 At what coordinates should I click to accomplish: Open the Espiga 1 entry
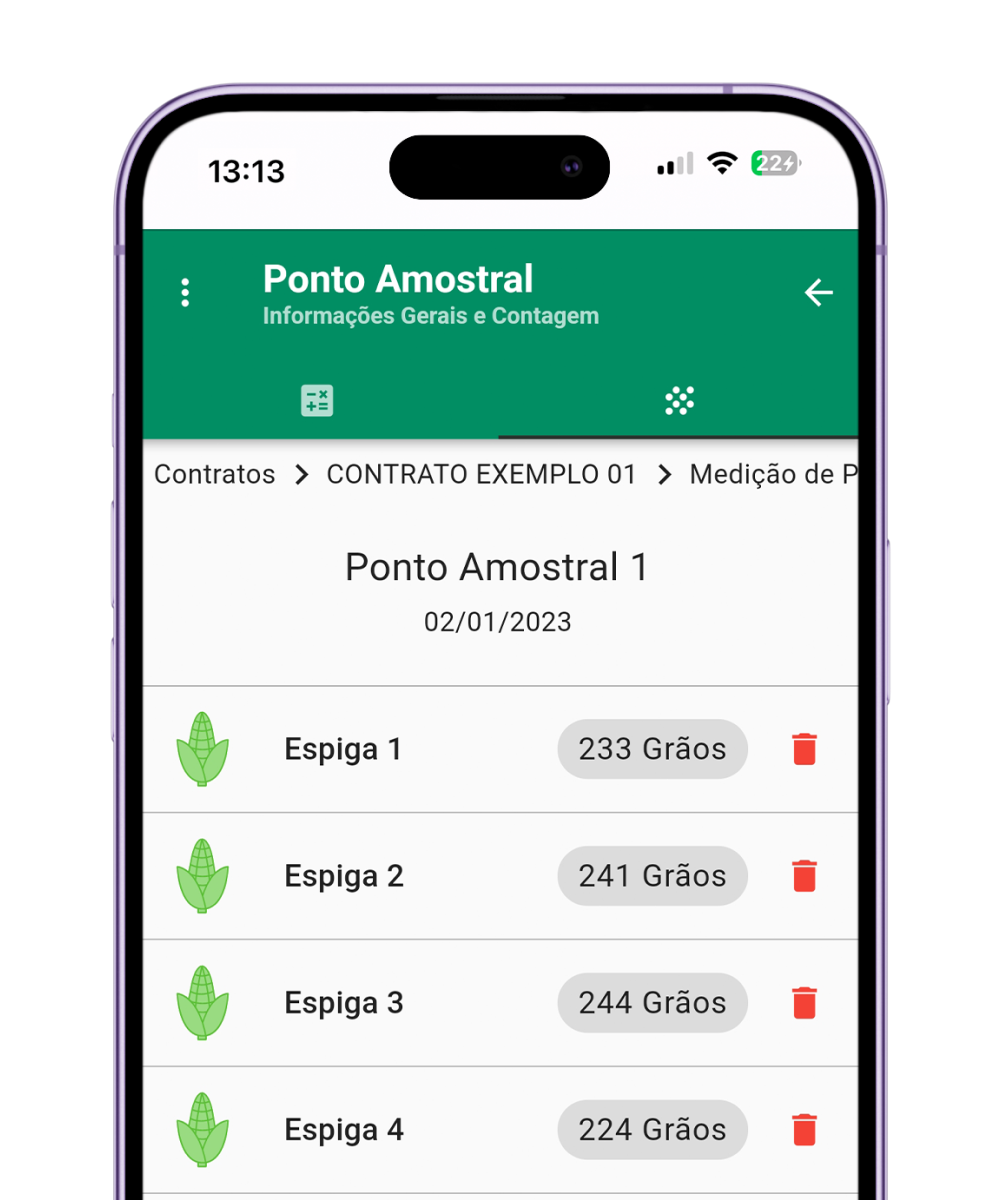click(x=343, y=749)
